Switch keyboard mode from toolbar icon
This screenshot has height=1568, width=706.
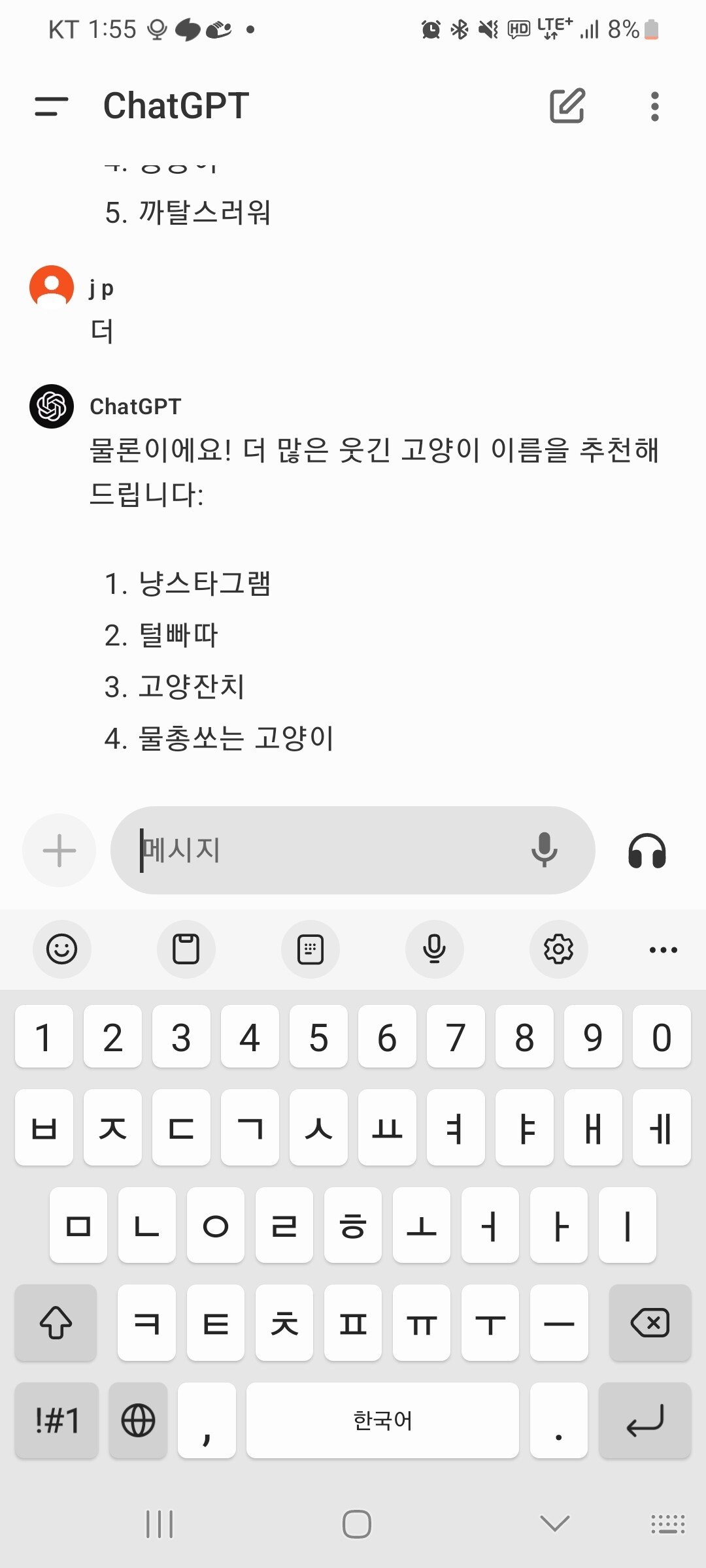[x=310, y=949]
